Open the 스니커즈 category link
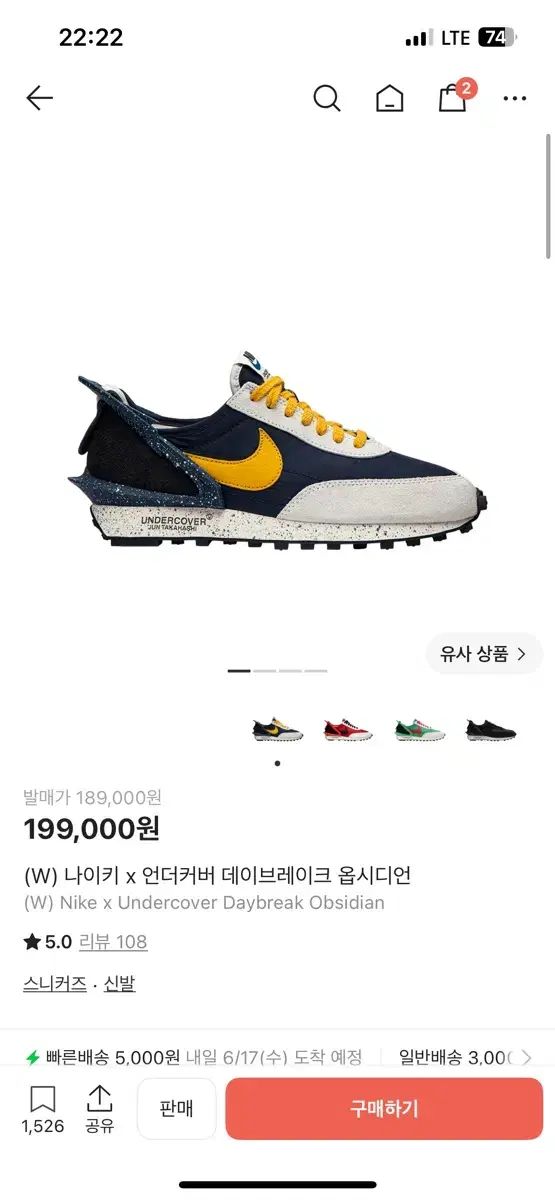555x1200 pixels. click(x=54, y=984)
